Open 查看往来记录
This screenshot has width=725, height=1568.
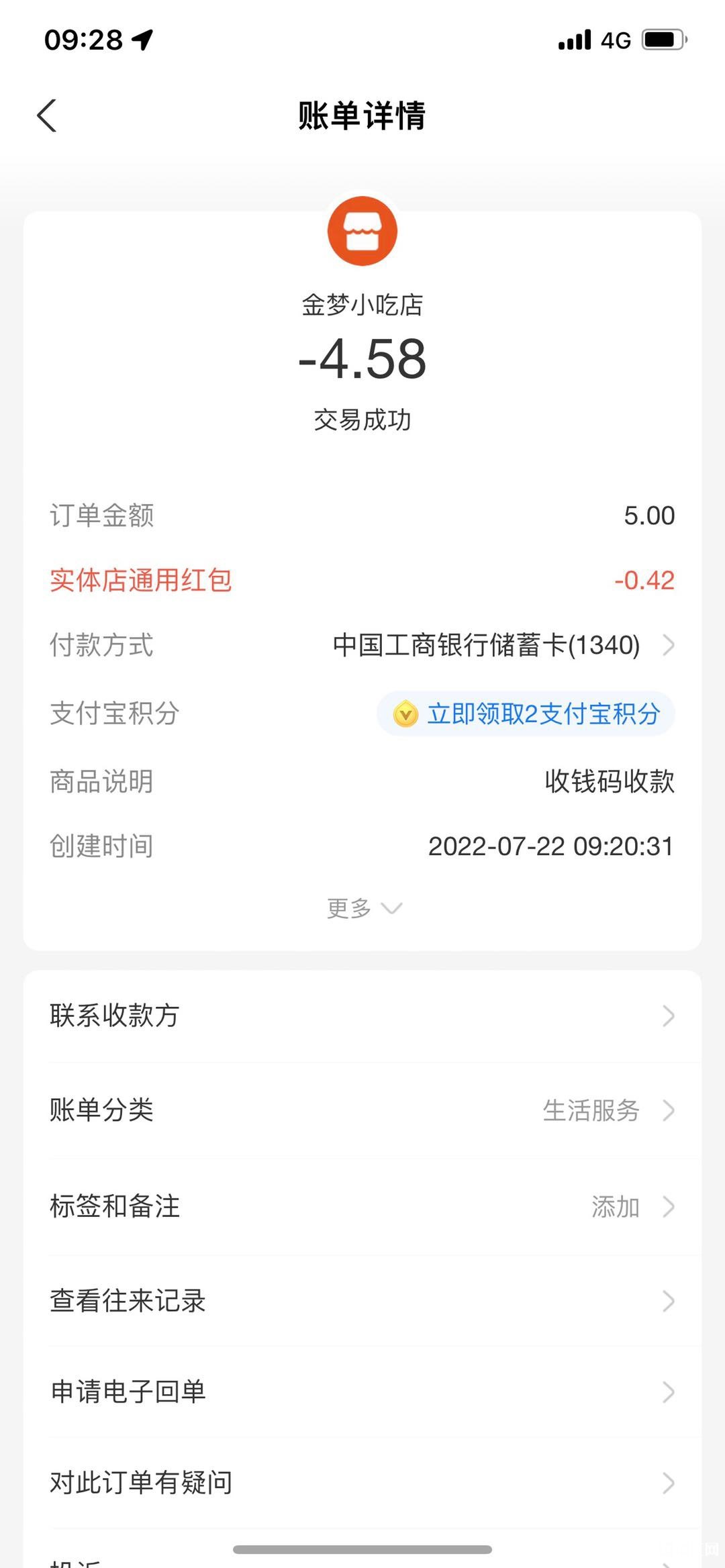tap(362, 1301)
